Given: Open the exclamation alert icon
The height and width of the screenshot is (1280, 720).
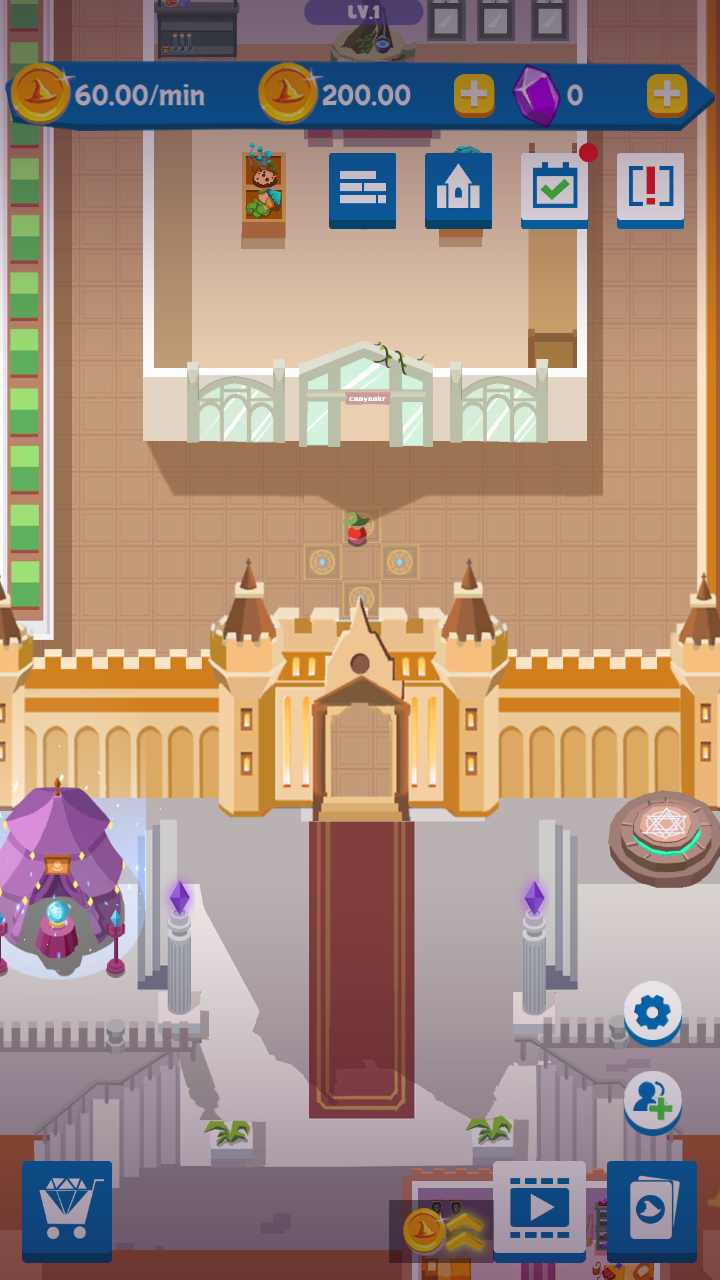Looking at the screenshot, I should tap(650, 188).
